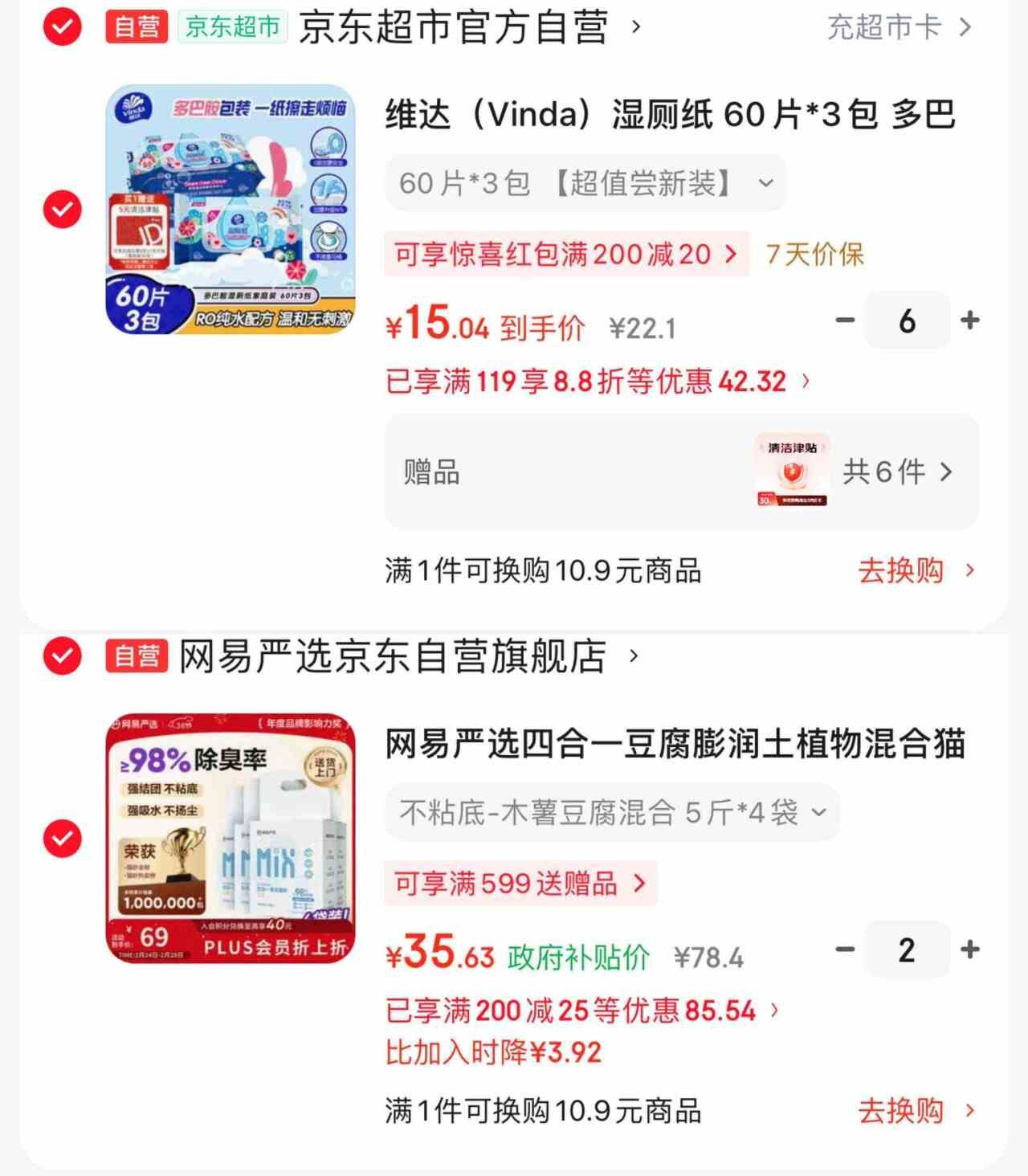
Task: Increase 维达湿厕纸 quantity above 6
Action: click(969, 321)
